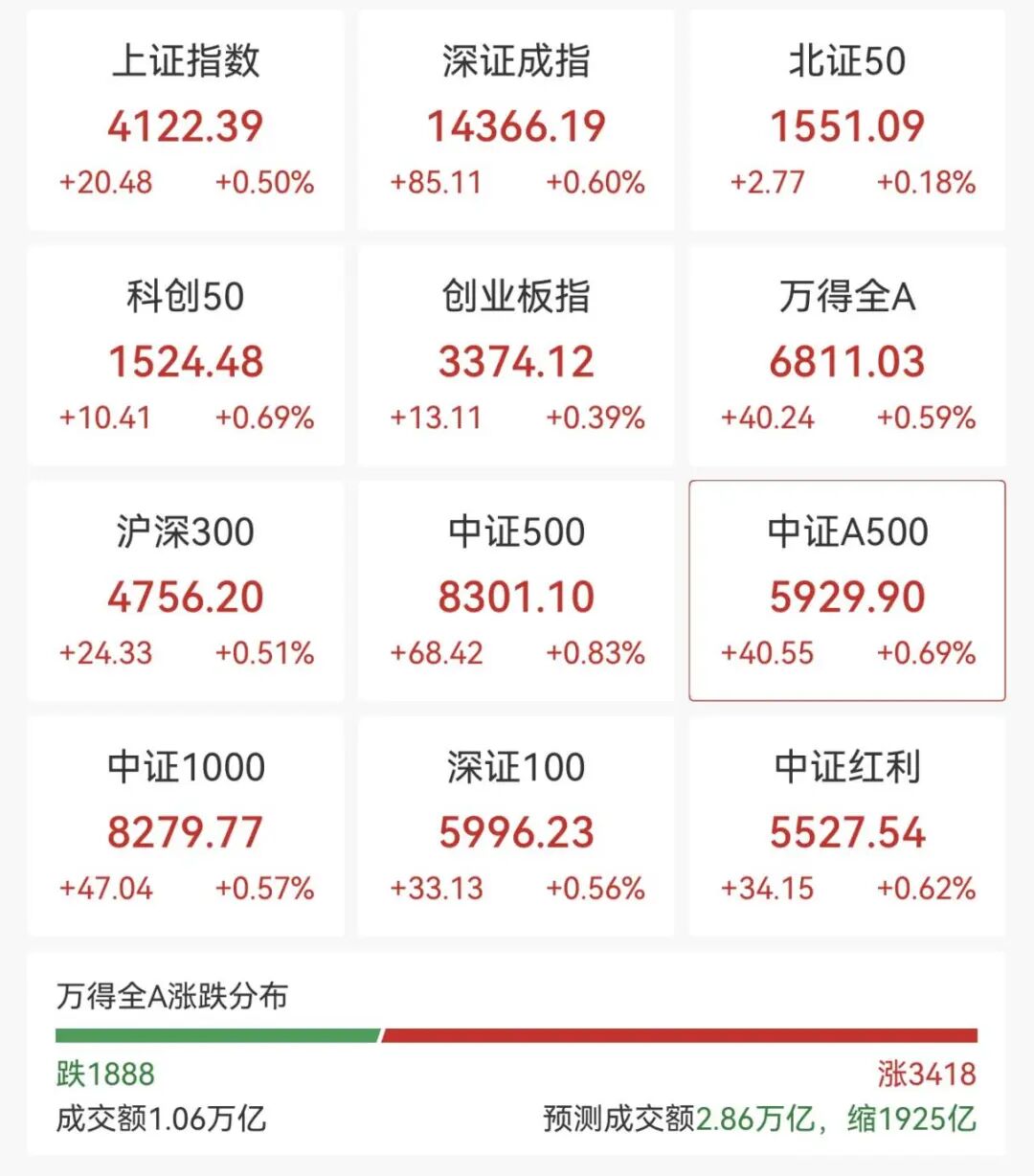
Task: View 深证成指 index details
Action: pos(516,122)
